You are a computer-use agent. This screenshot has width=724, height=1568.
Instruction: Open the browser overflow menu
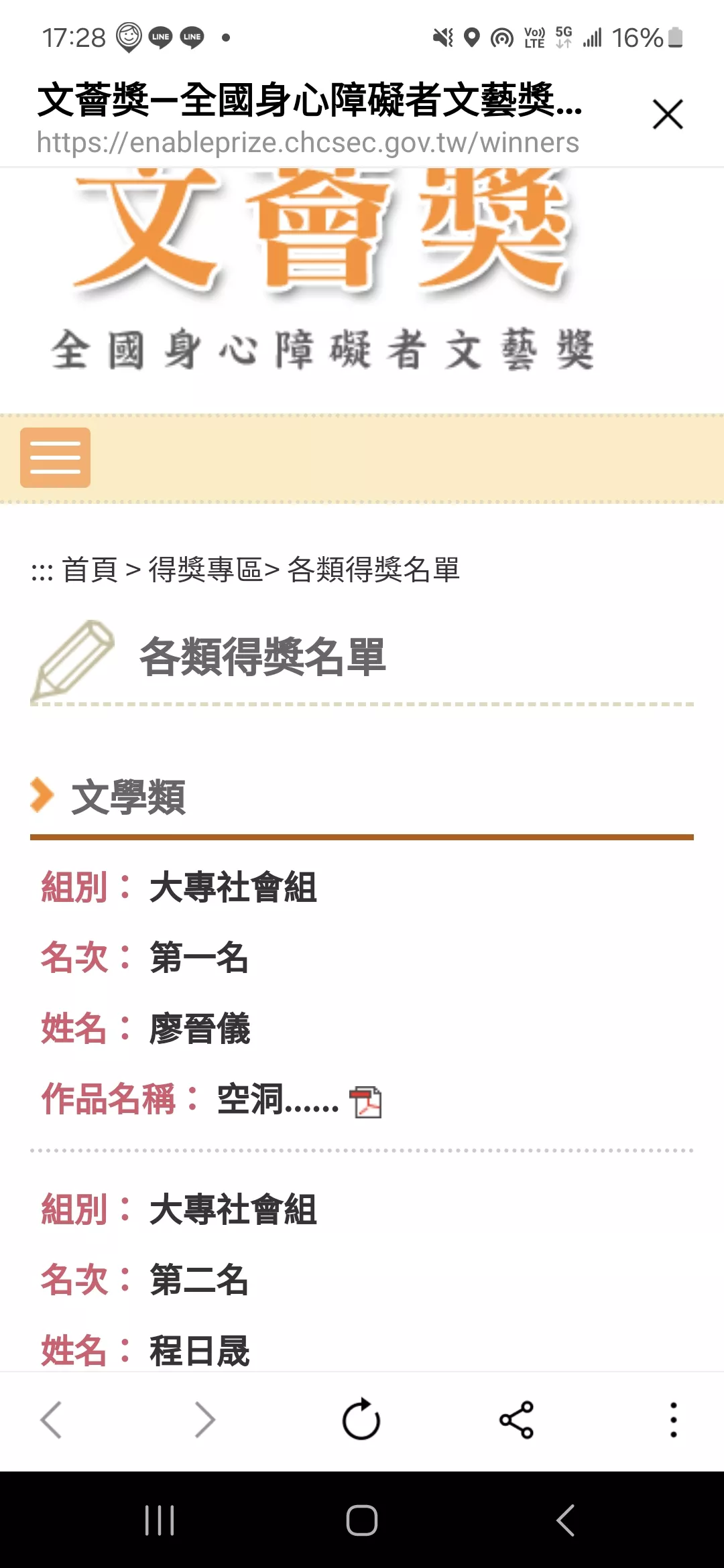tap(673, 1420)
